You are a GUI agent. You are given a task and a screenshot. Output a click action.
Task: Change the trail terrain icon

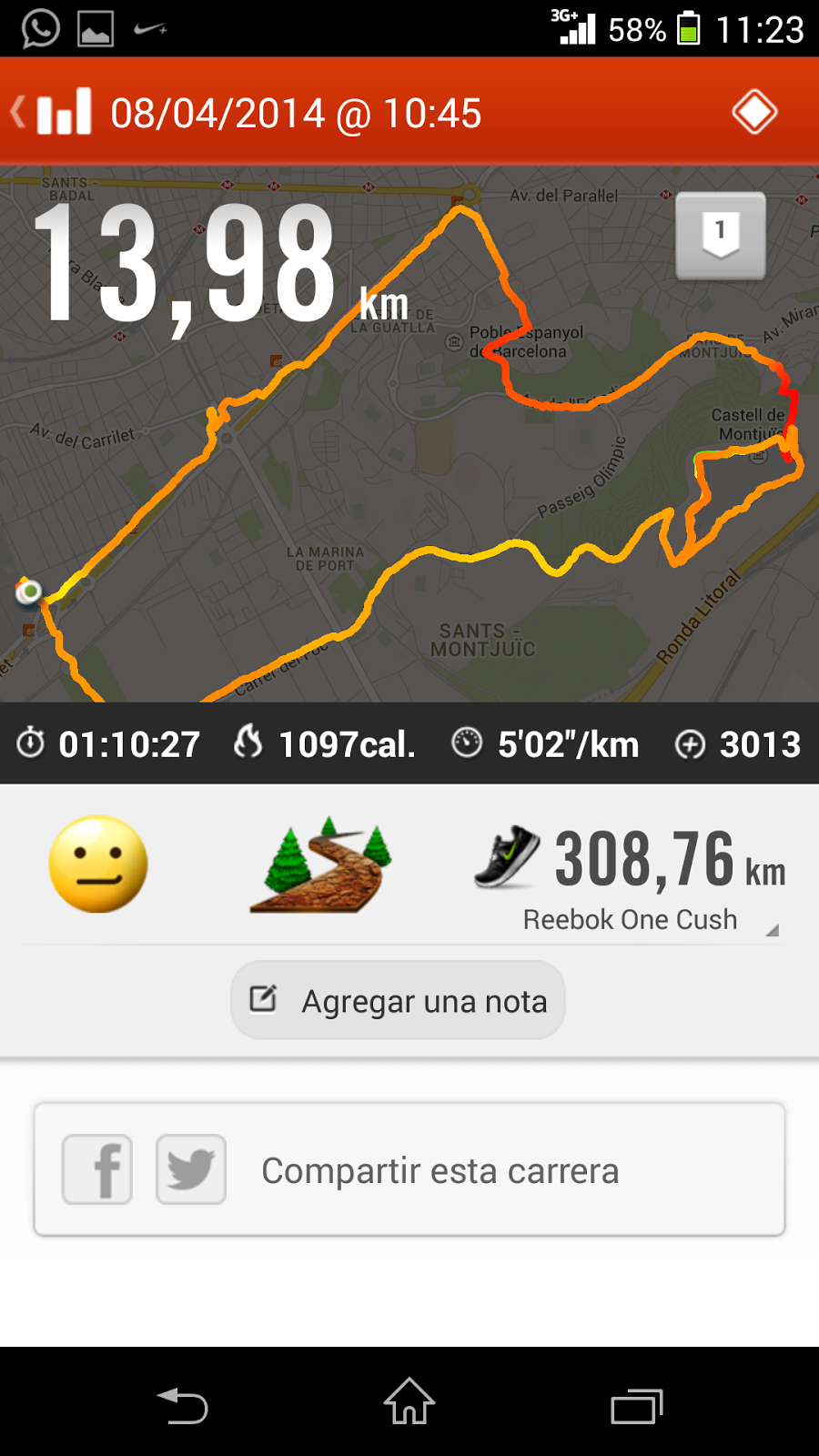(x=321, y=864)
